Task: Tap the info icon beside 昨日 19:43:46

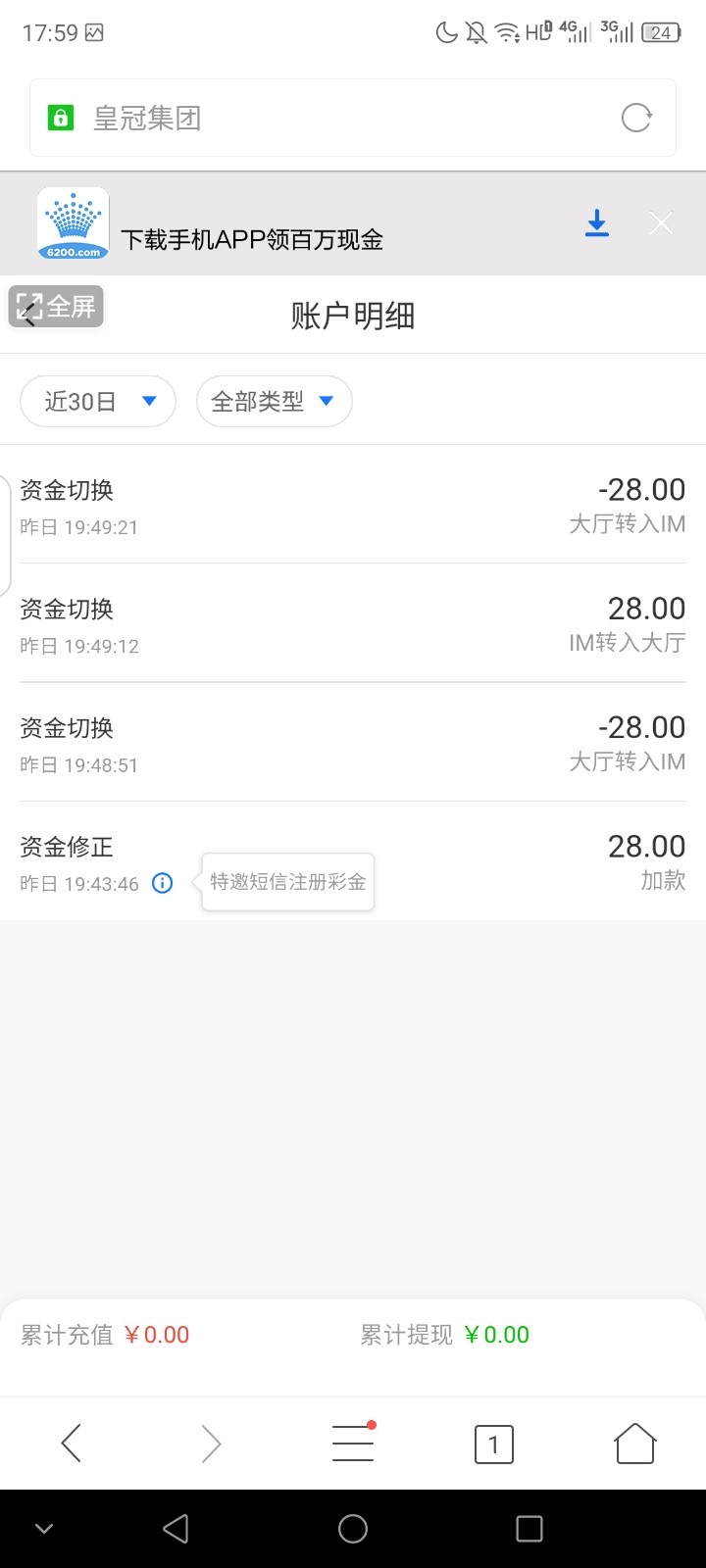Action: pyautogui.click(x=163, y=883)
